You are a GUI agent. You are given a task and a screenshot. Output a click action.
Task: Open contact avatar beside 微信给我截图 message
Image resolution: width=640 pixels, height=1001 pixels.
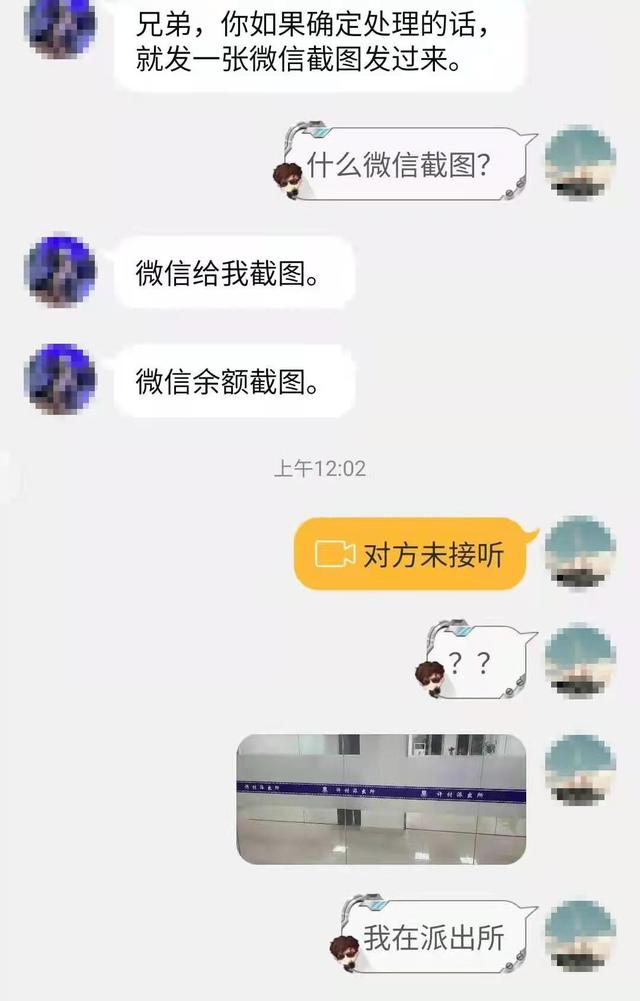pyautogui.click(x=61, y=271)
